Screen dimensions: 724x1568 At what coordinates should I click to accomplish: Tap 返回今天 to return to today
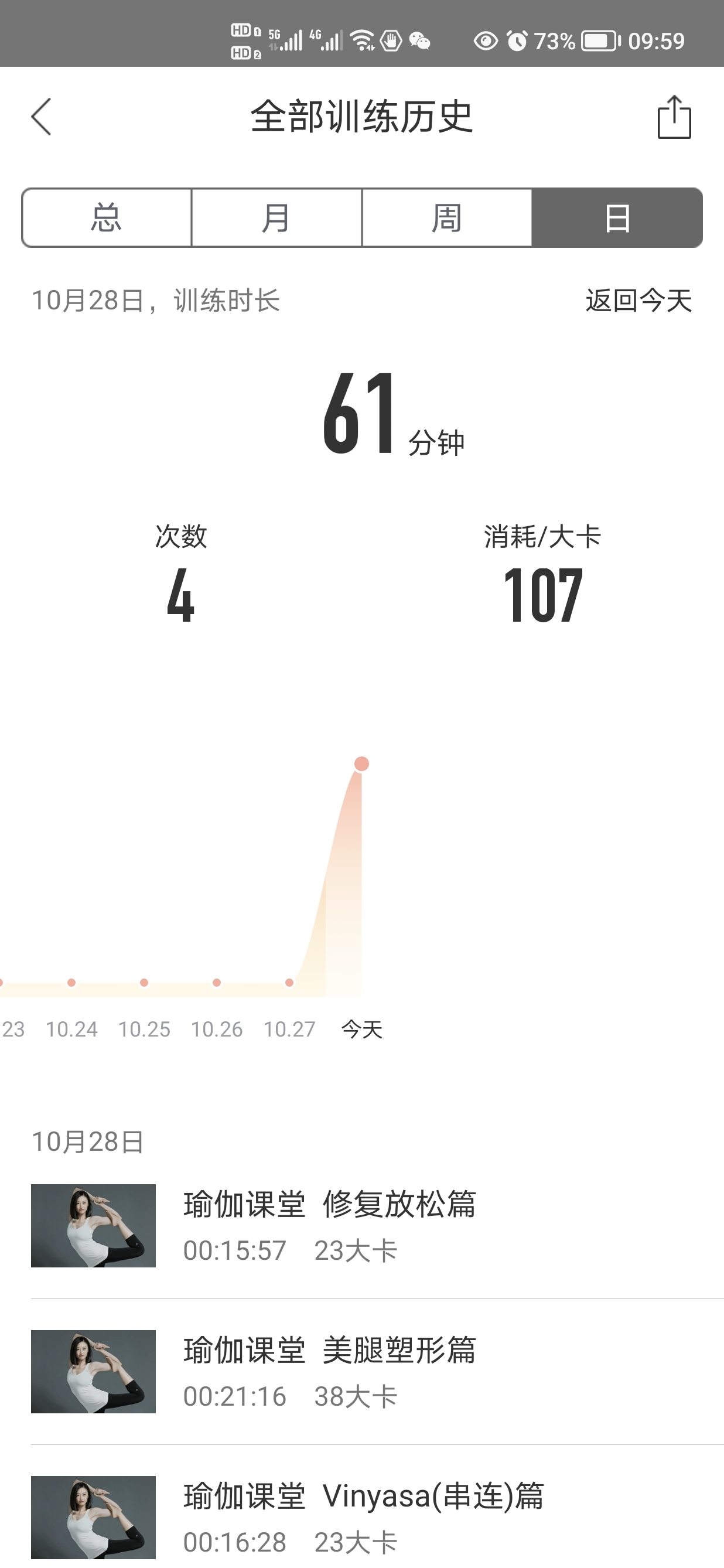pos(638,300)
